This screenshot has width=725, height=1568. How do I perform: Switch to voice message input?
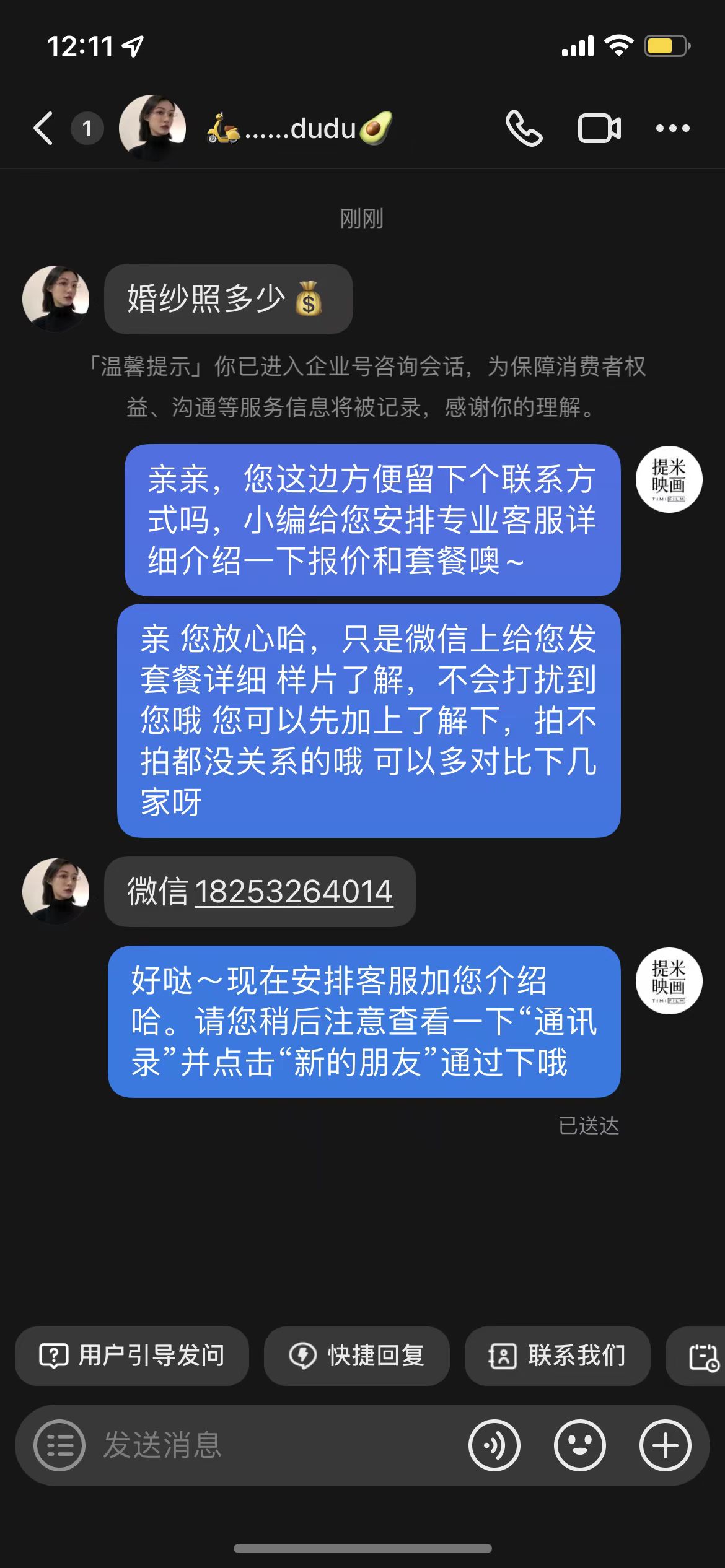494,1445
